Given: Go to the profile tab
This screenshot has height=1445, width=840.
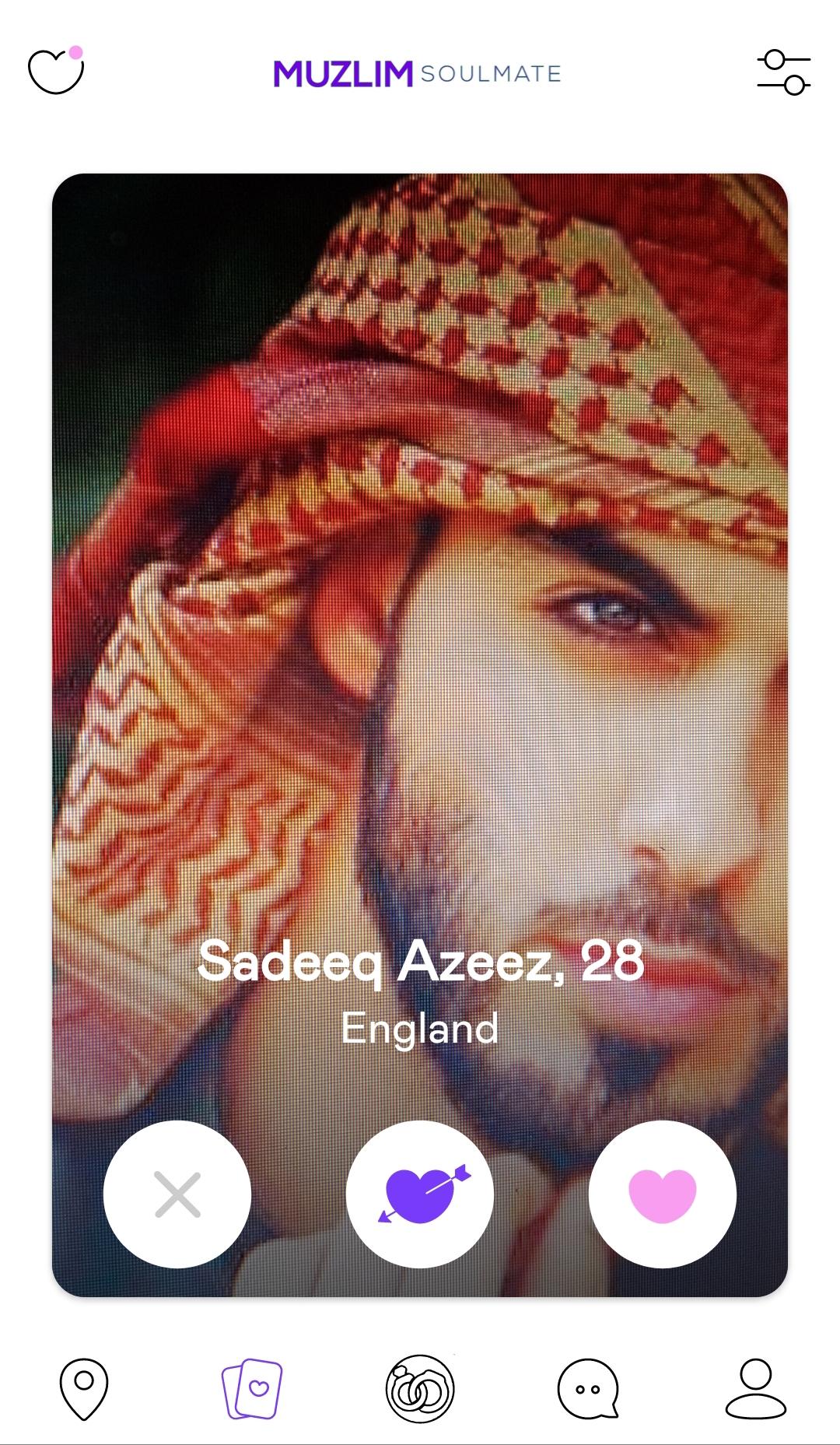Looking at the screenshot, I should [x=756, y=1389].
